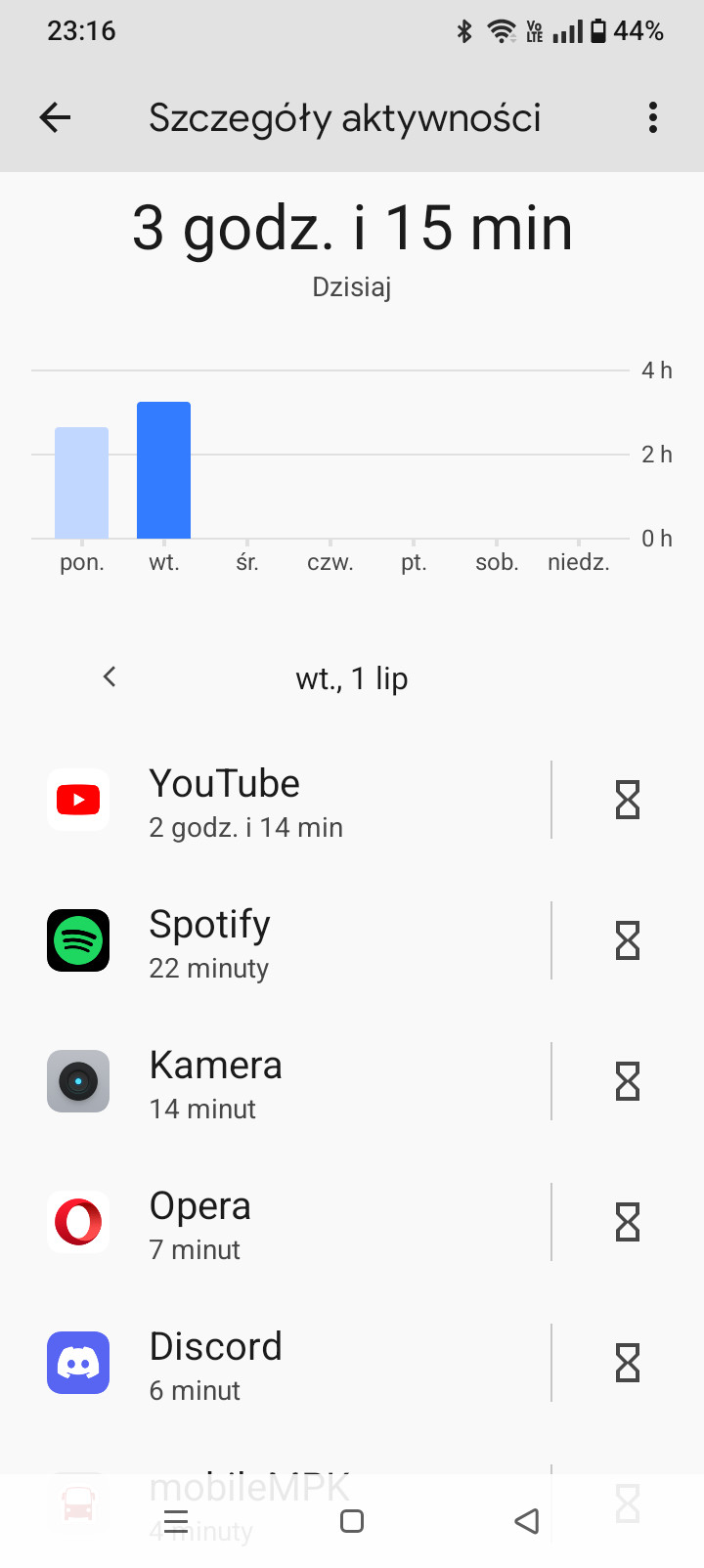Viewport: 704px width, 1568px height.
Task: Show the previous day with the left chevron
Action: pyautogui.click(x=110, y=676)
